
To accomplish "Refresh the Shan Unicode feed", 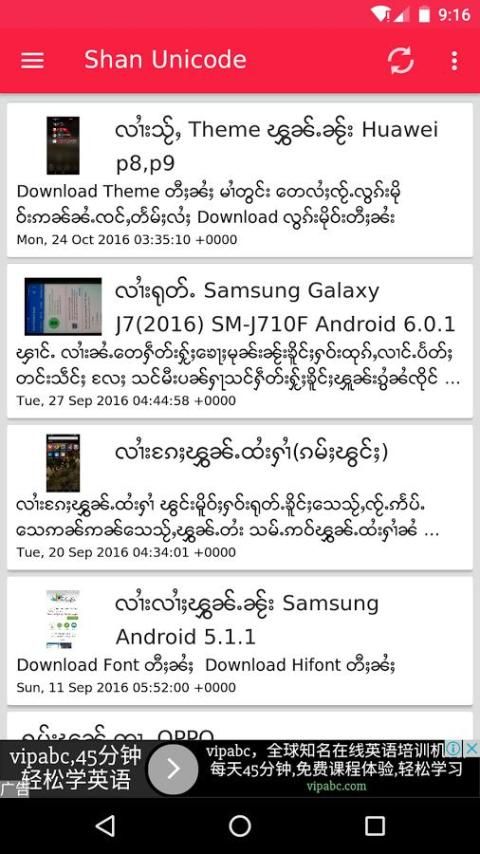I will click(x=400, y=60).
